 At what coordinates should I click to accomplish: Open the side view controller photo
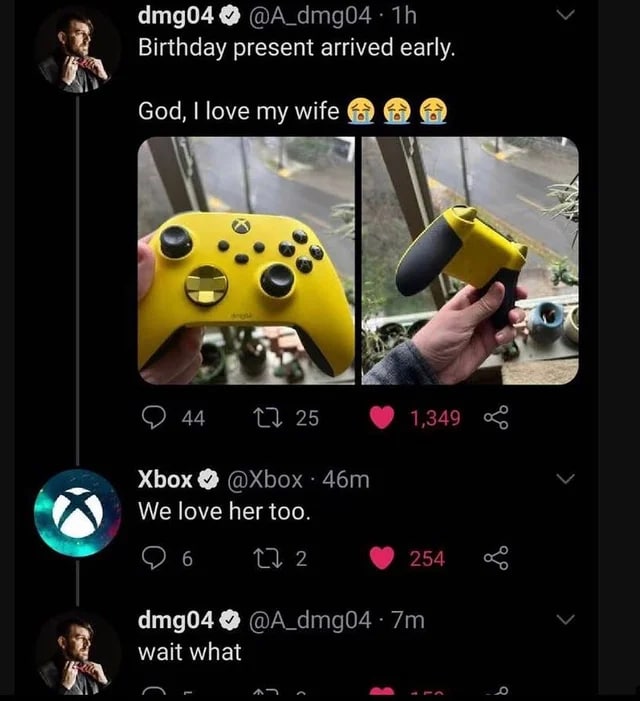469,260
